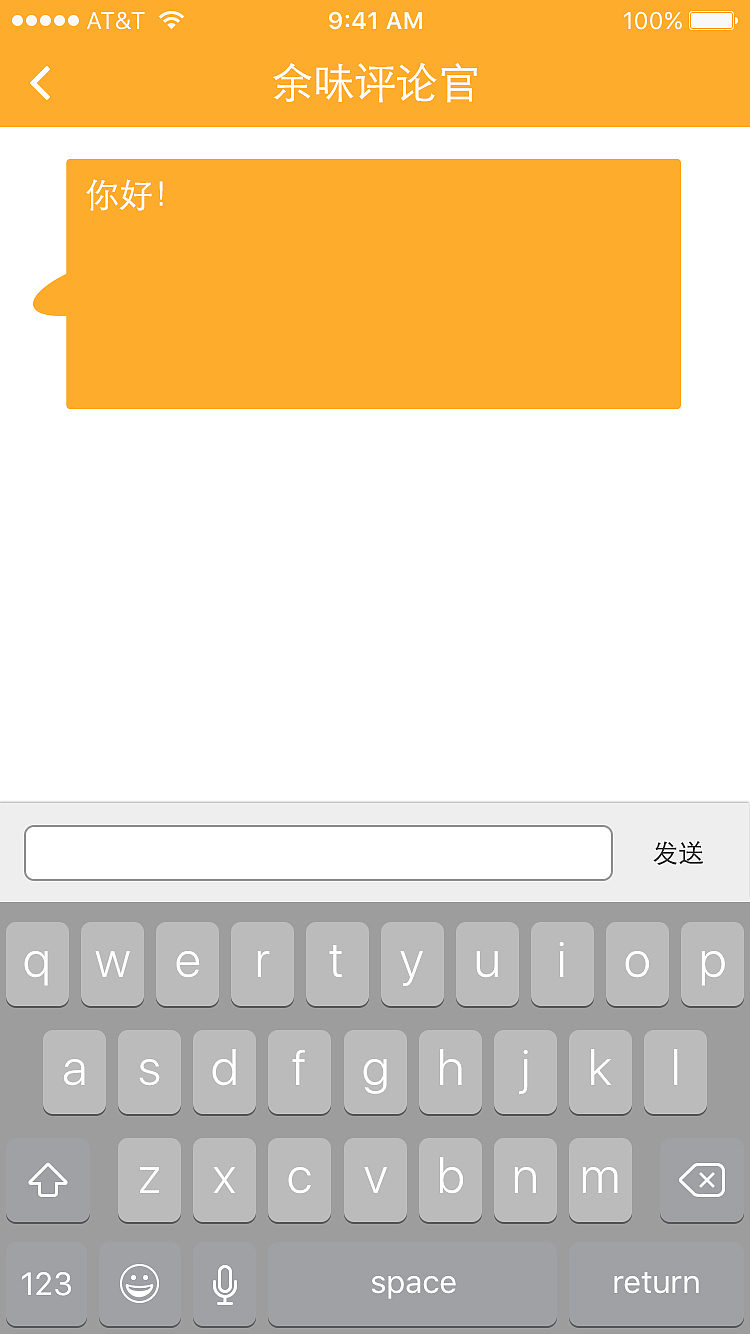The width and height of the screenshot is (750, 1334).
Task: Tap the message input field
Action: (318, 852)
